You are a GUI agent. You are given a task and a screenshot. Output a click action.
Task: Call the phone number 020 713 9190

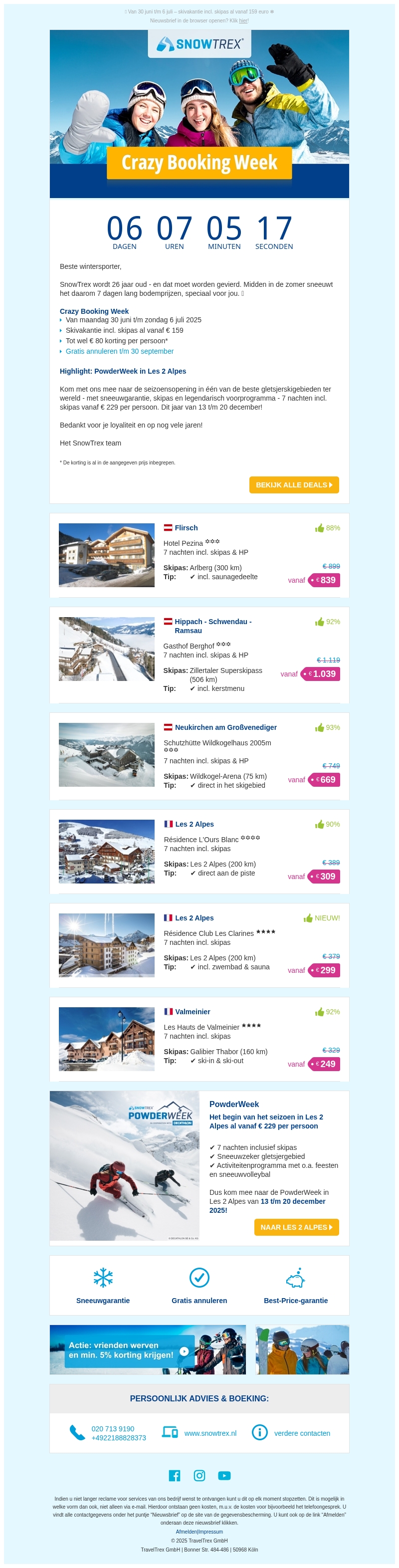(x=113, y=1429)
